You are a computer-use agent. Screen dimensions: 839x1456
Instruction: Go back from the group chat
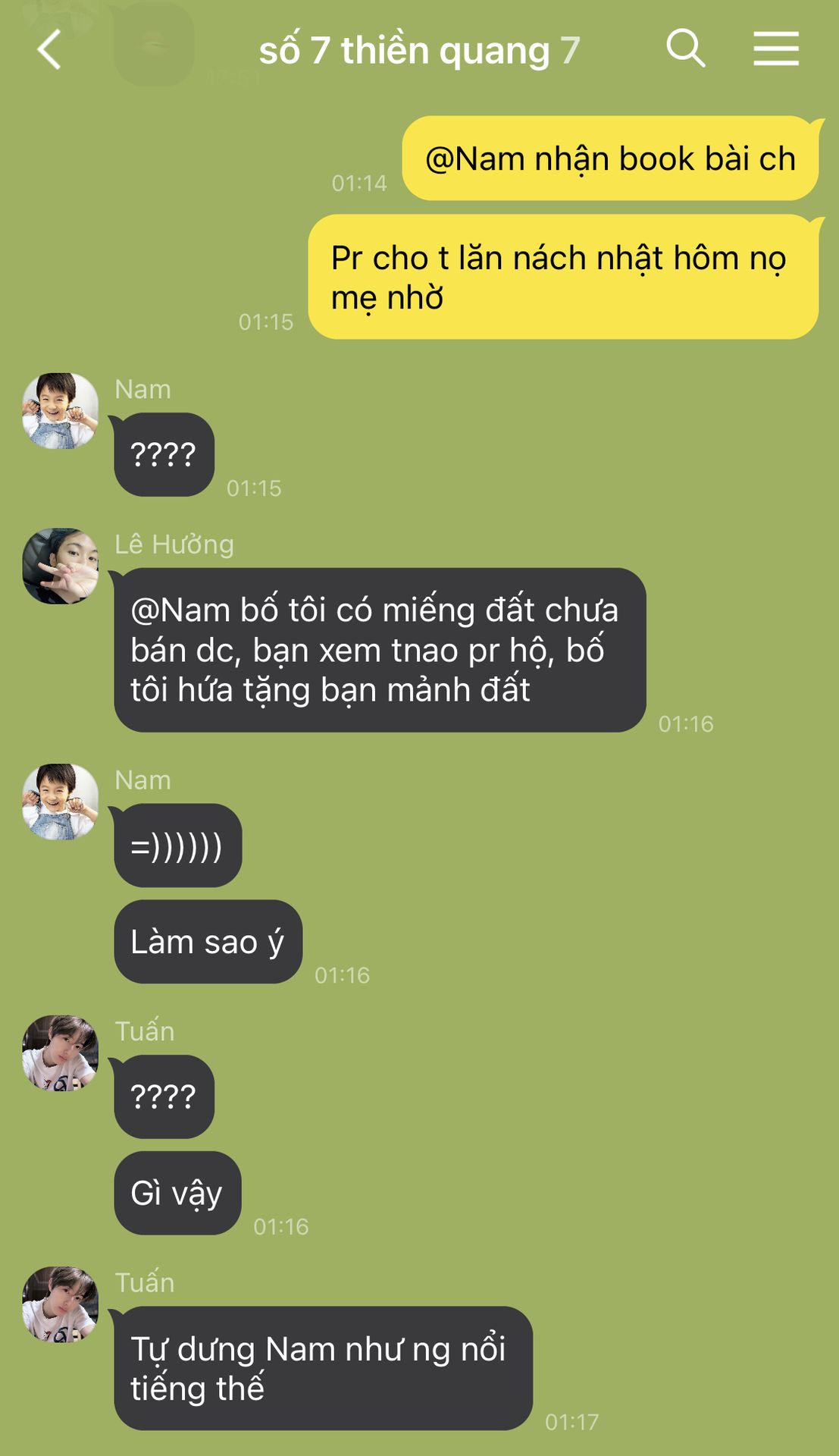(49, 50)
